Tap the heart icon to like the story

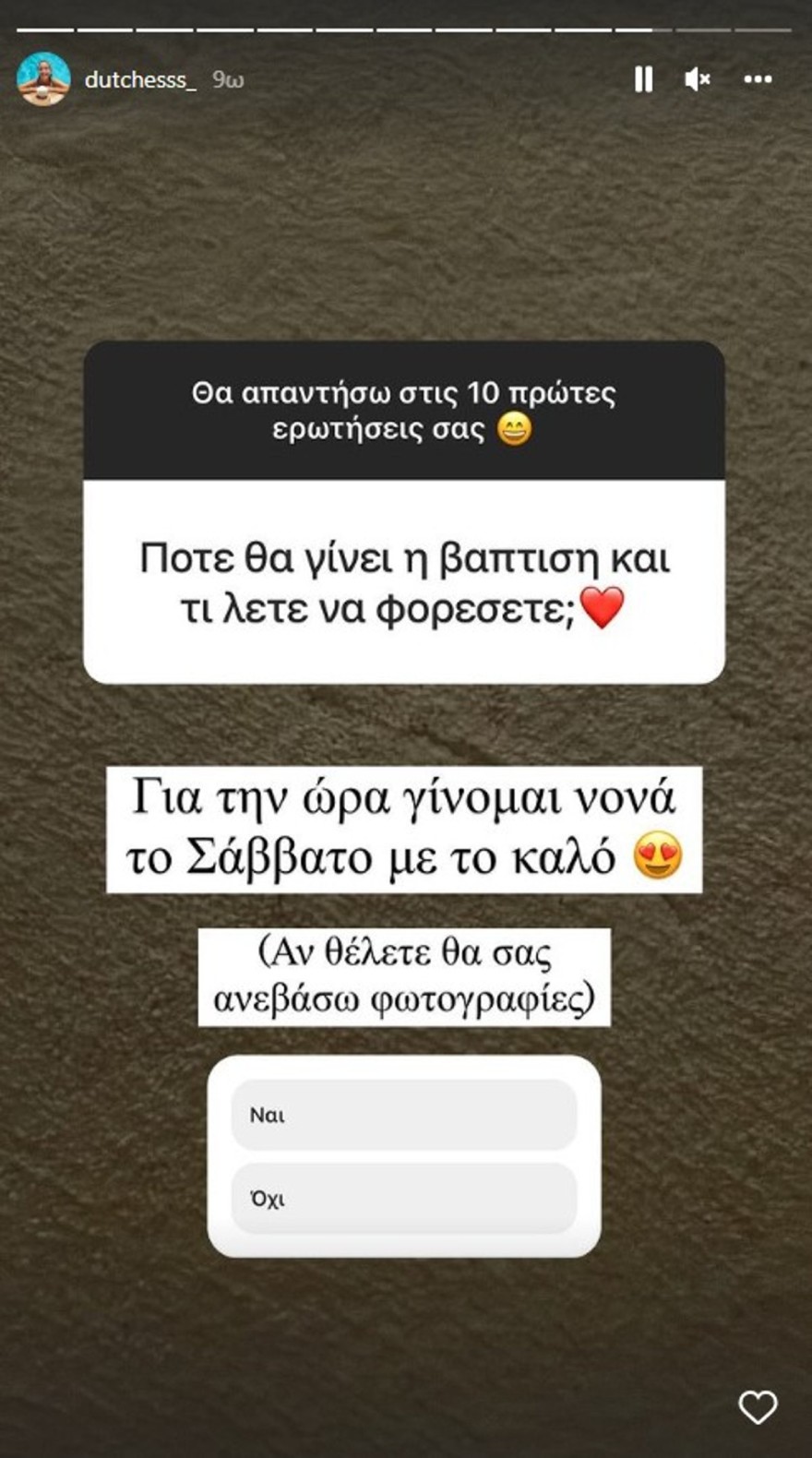[x=757, y=1406]
